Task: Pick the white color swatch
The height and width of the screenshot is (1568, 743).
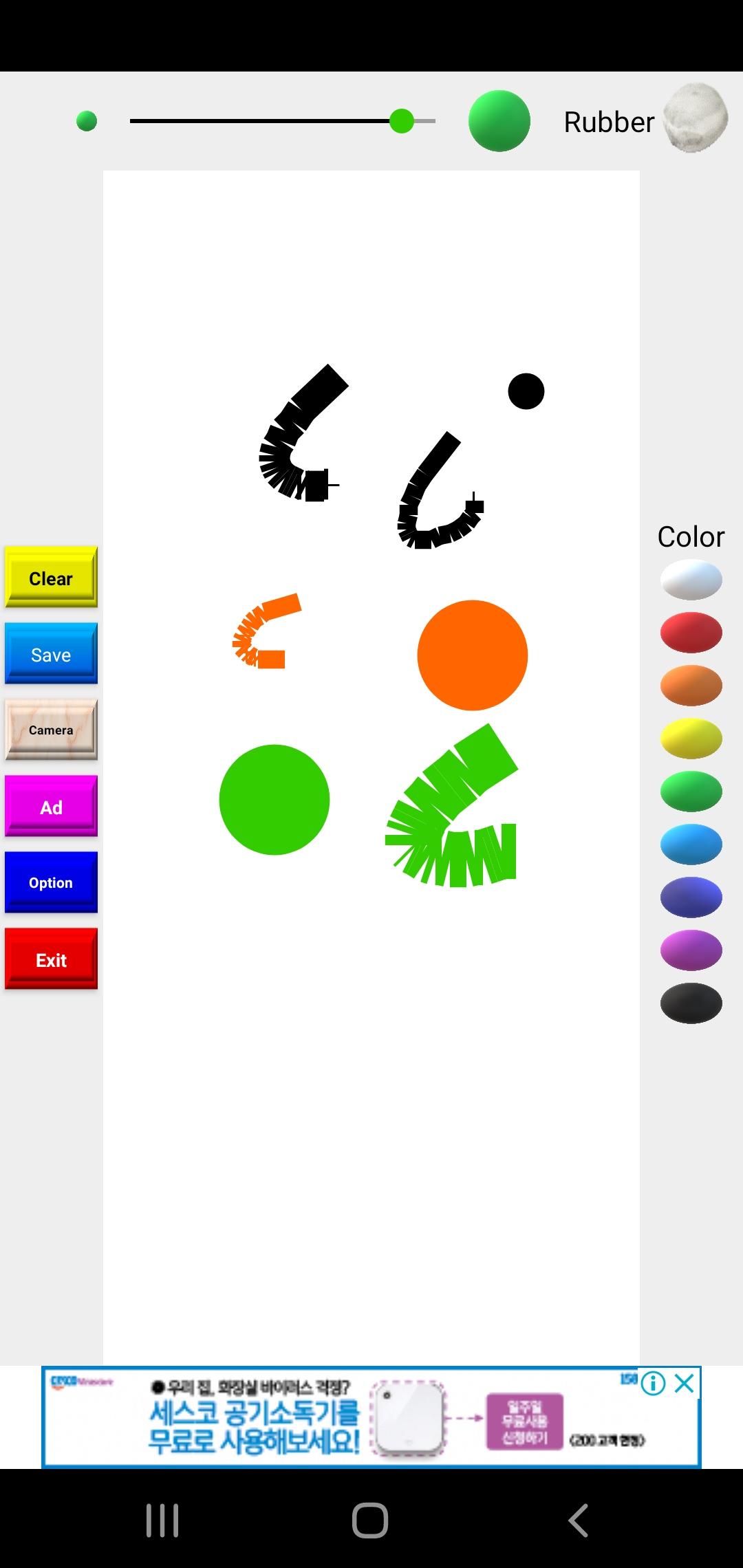Action: coord(691,580)
